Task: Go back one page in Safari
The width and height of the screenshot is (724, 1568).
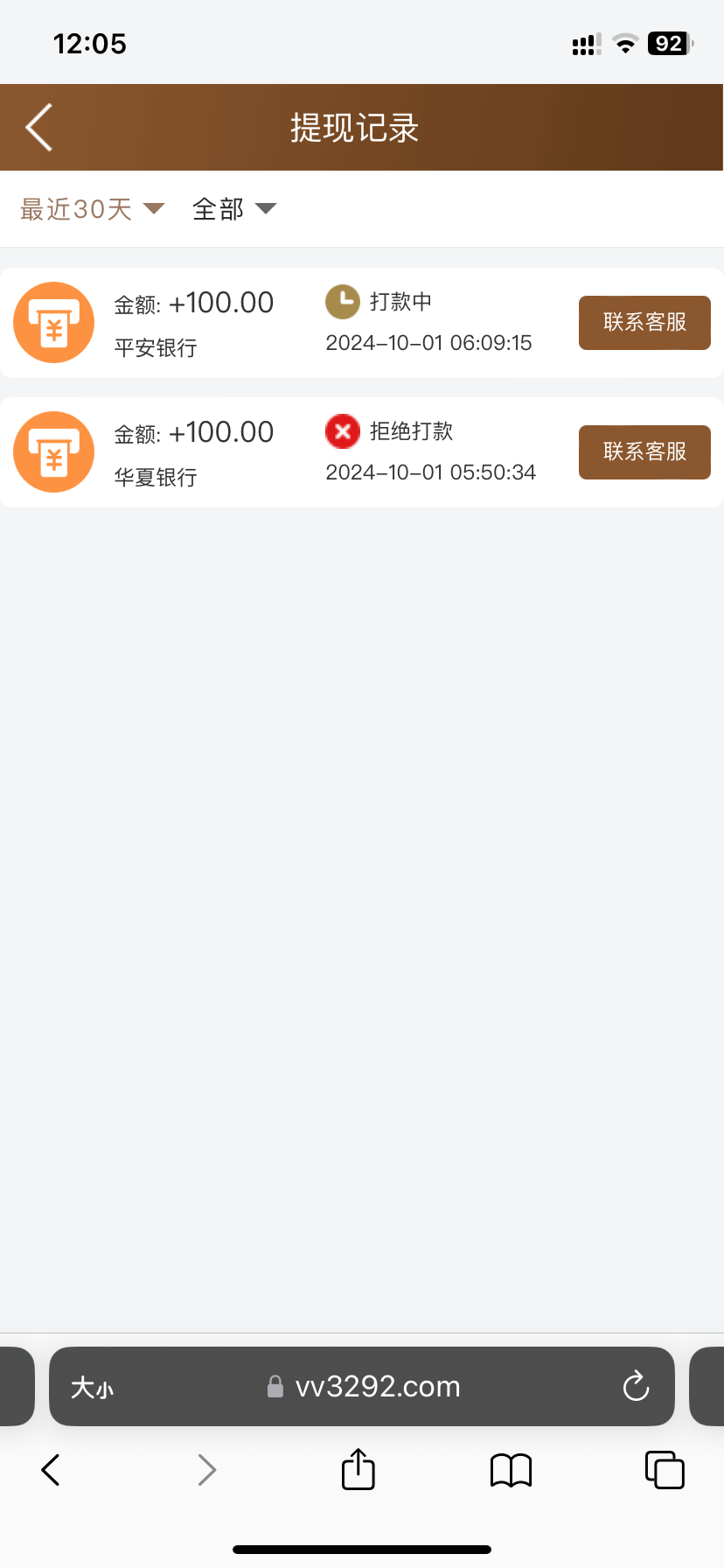Action: 51,1470
